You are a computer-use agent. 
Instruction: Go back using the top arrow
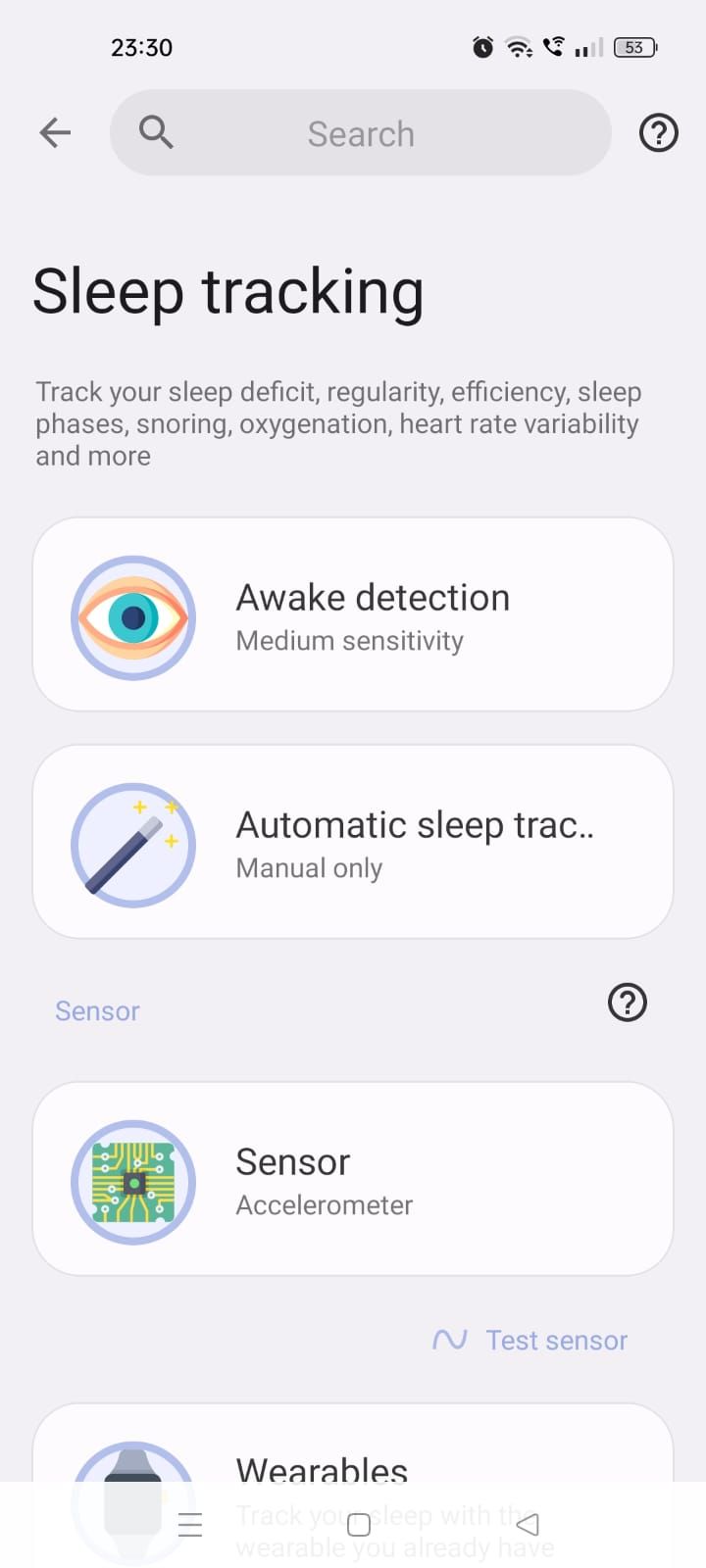[x=55, y=132]
